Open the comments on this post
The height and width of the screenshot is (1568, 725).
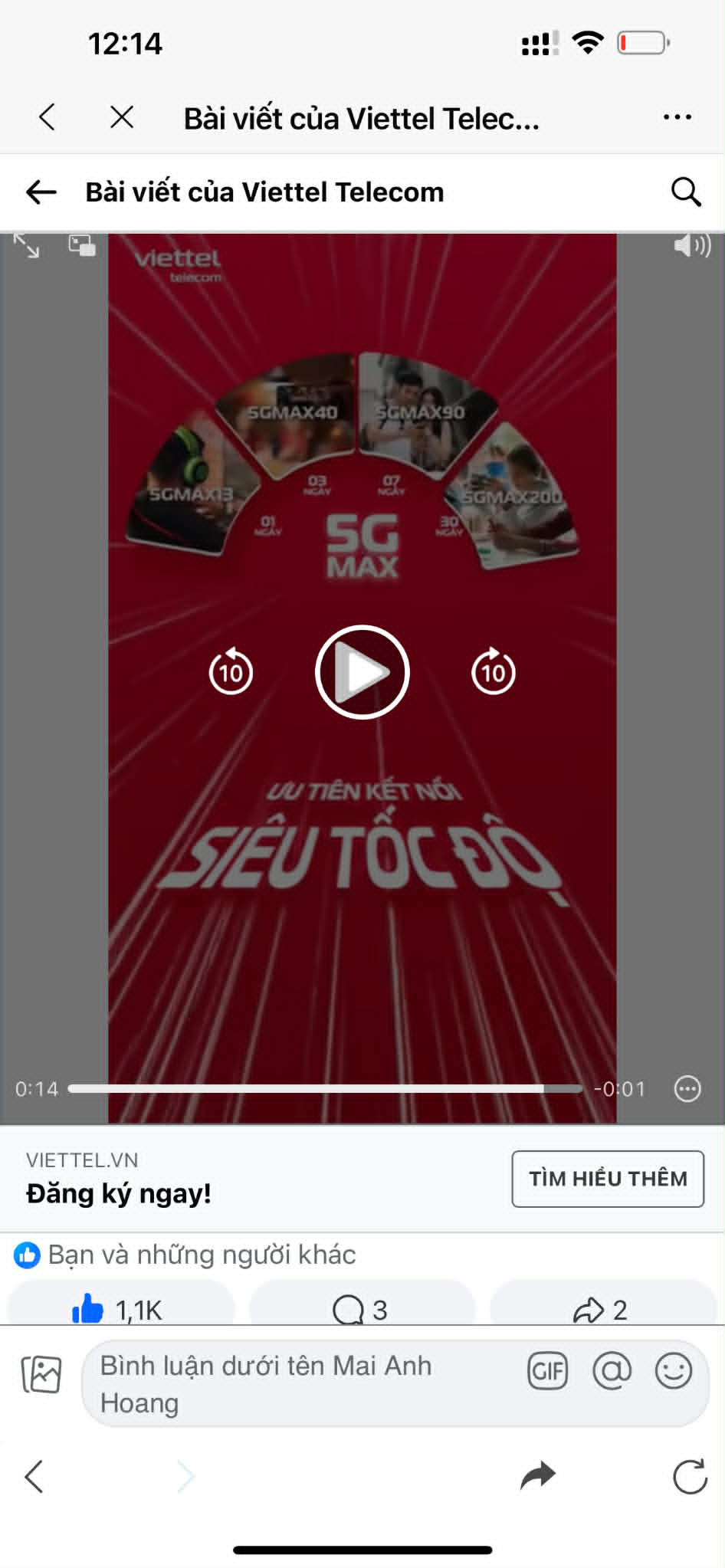(x=361, y=1309)
